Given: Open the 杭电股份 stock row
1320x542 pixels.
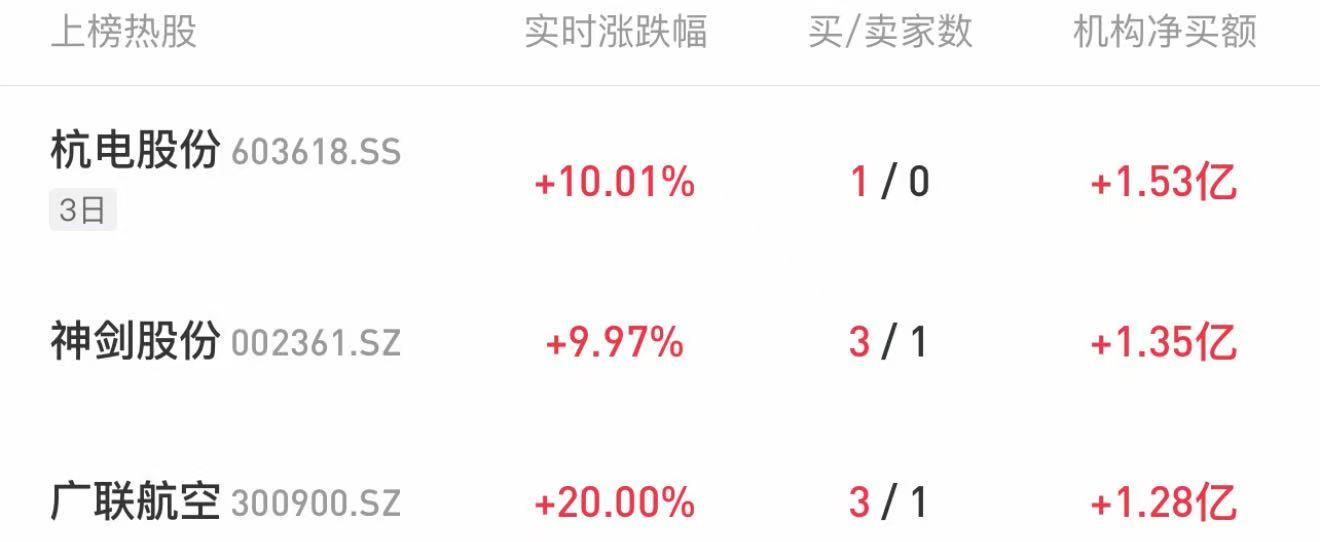Looking at the screenshot, I should coord(135,153).
